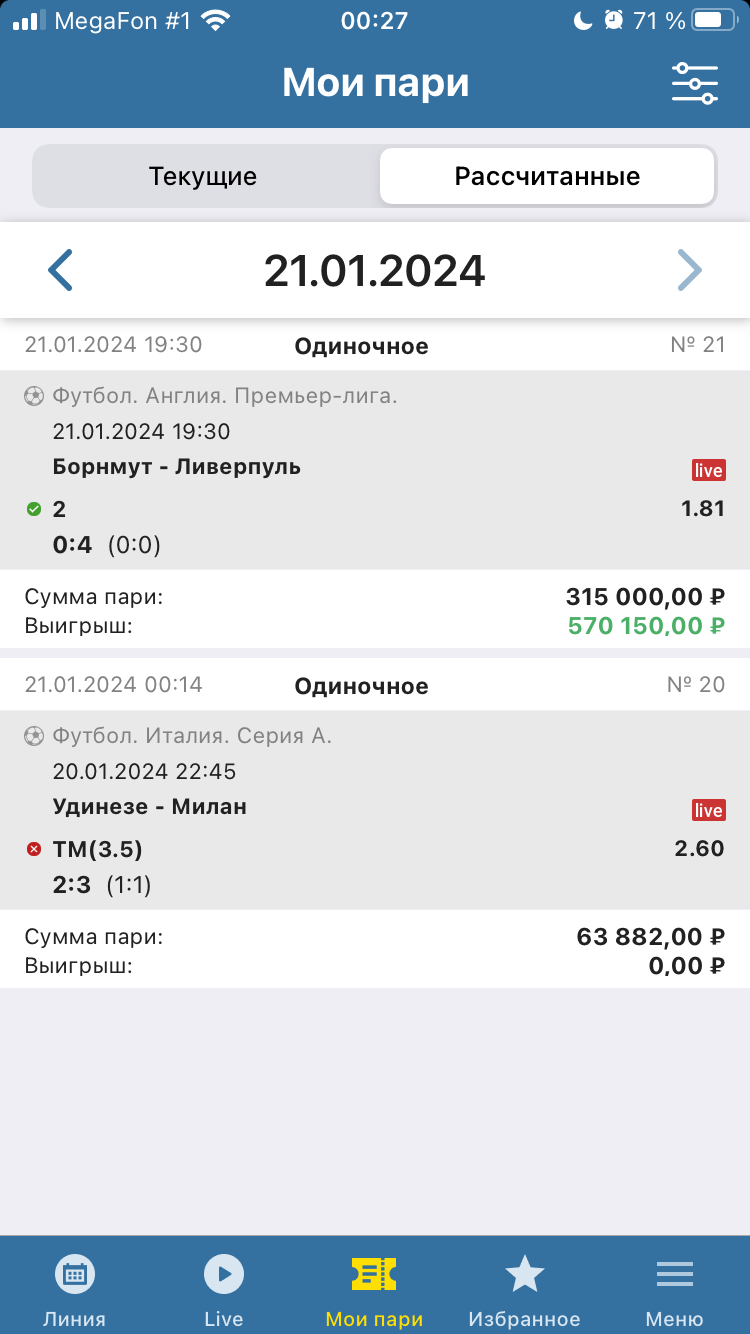
Task: Switch to the Live tab
Action: pyautogui.click(x=224, y=1287)
